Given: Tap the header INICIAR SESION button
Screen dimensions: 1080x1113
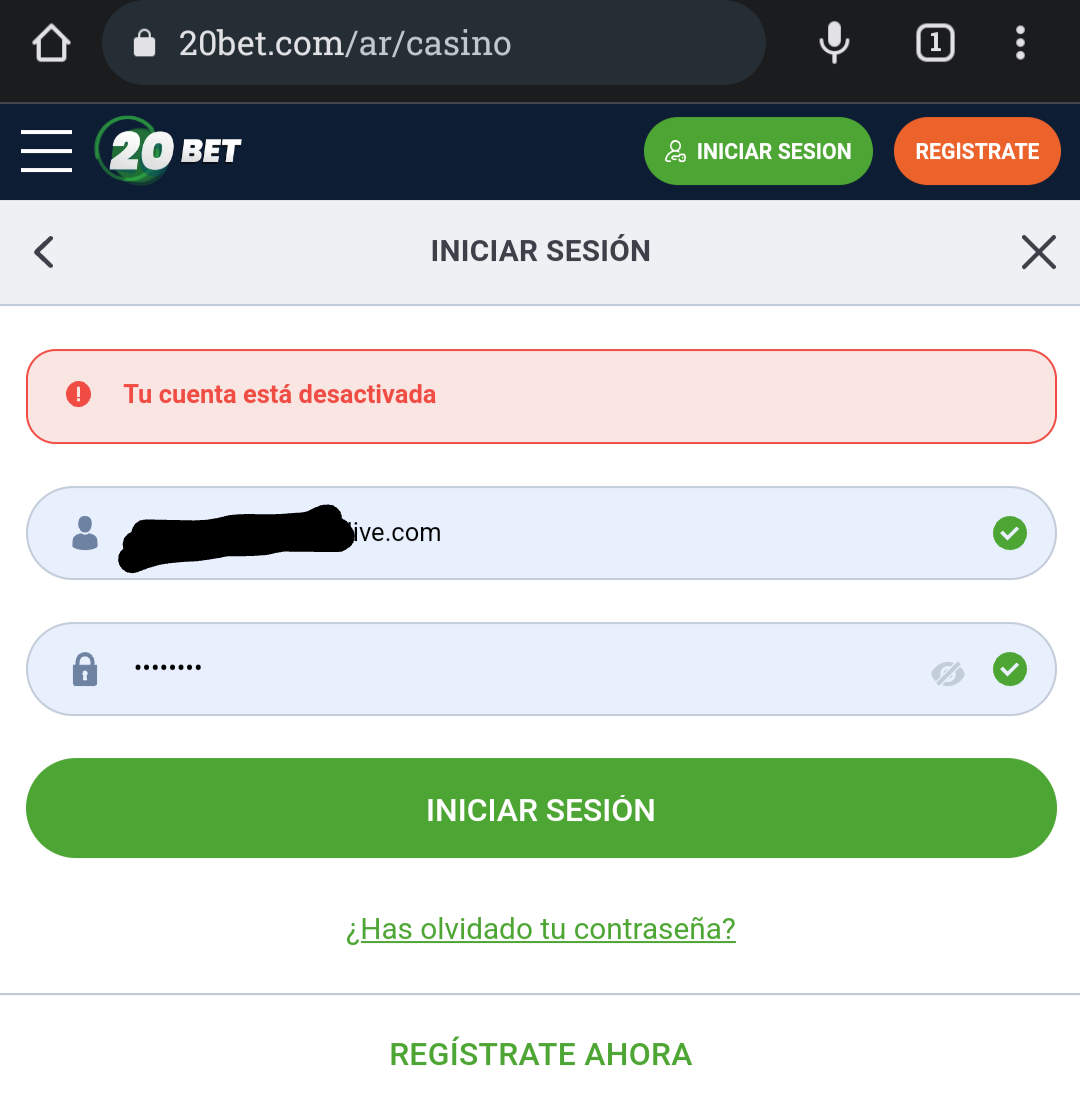Looking at the screenshot, I should (758, 151).
